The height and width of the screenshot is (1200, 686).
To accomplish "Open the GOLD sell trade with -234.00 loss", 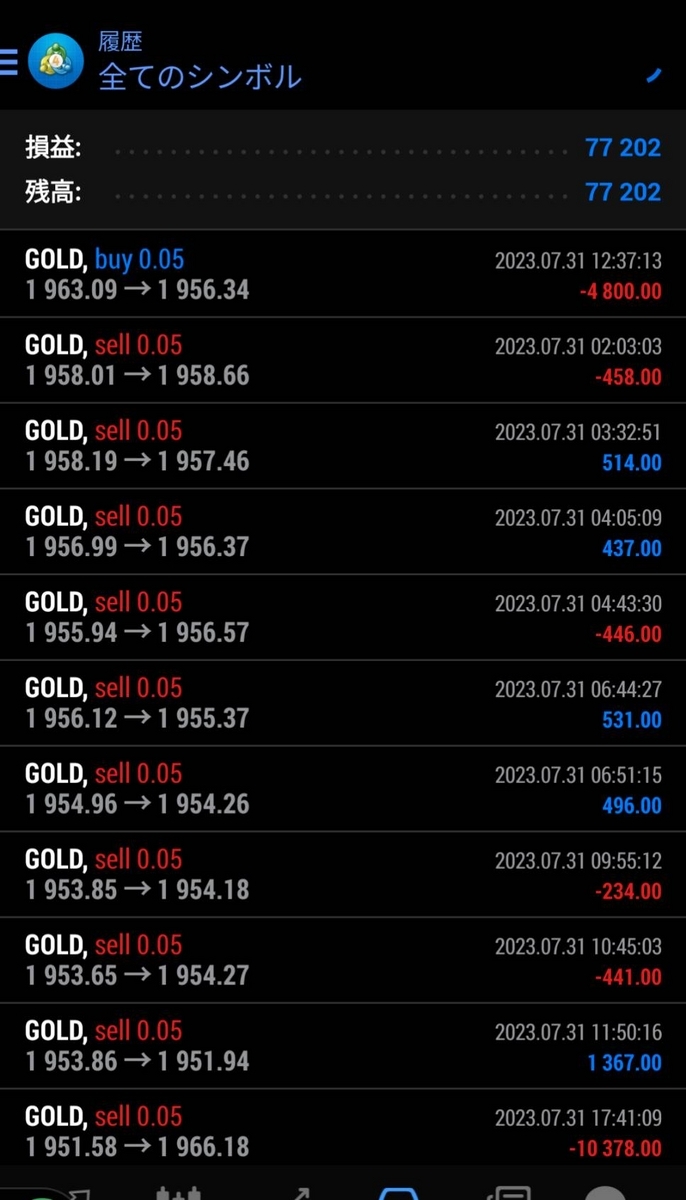I will [x=343, y=875].
